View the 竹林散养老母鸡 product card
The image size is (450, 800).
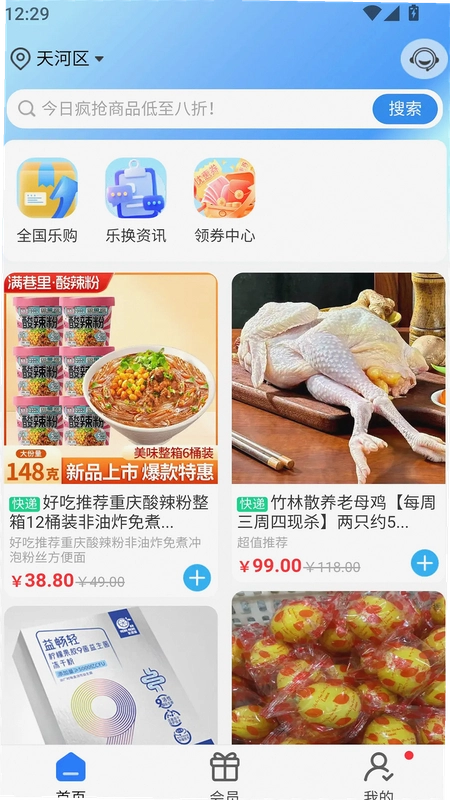(339, 427)
